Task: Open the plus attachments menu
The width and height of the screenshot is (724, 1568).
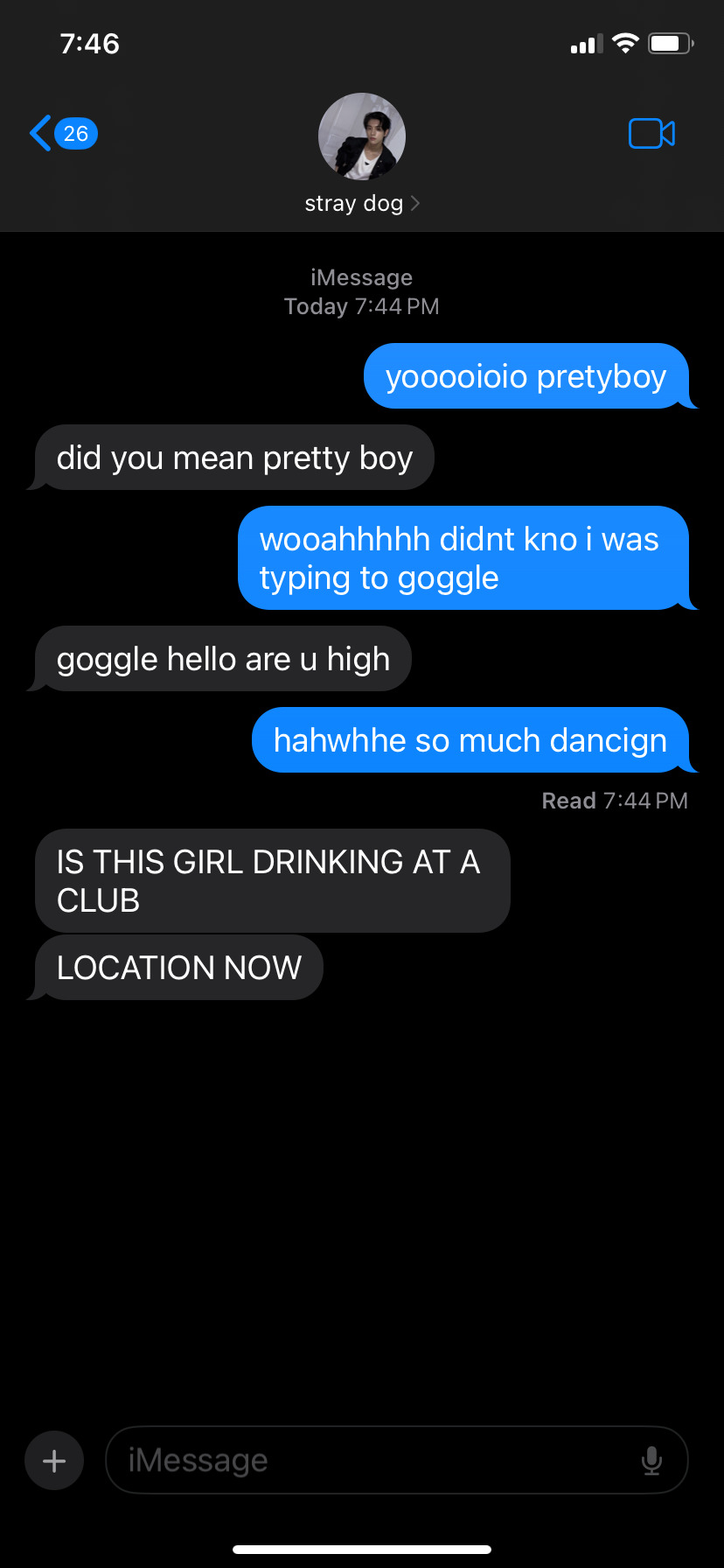Action: tap(54, 1460)
